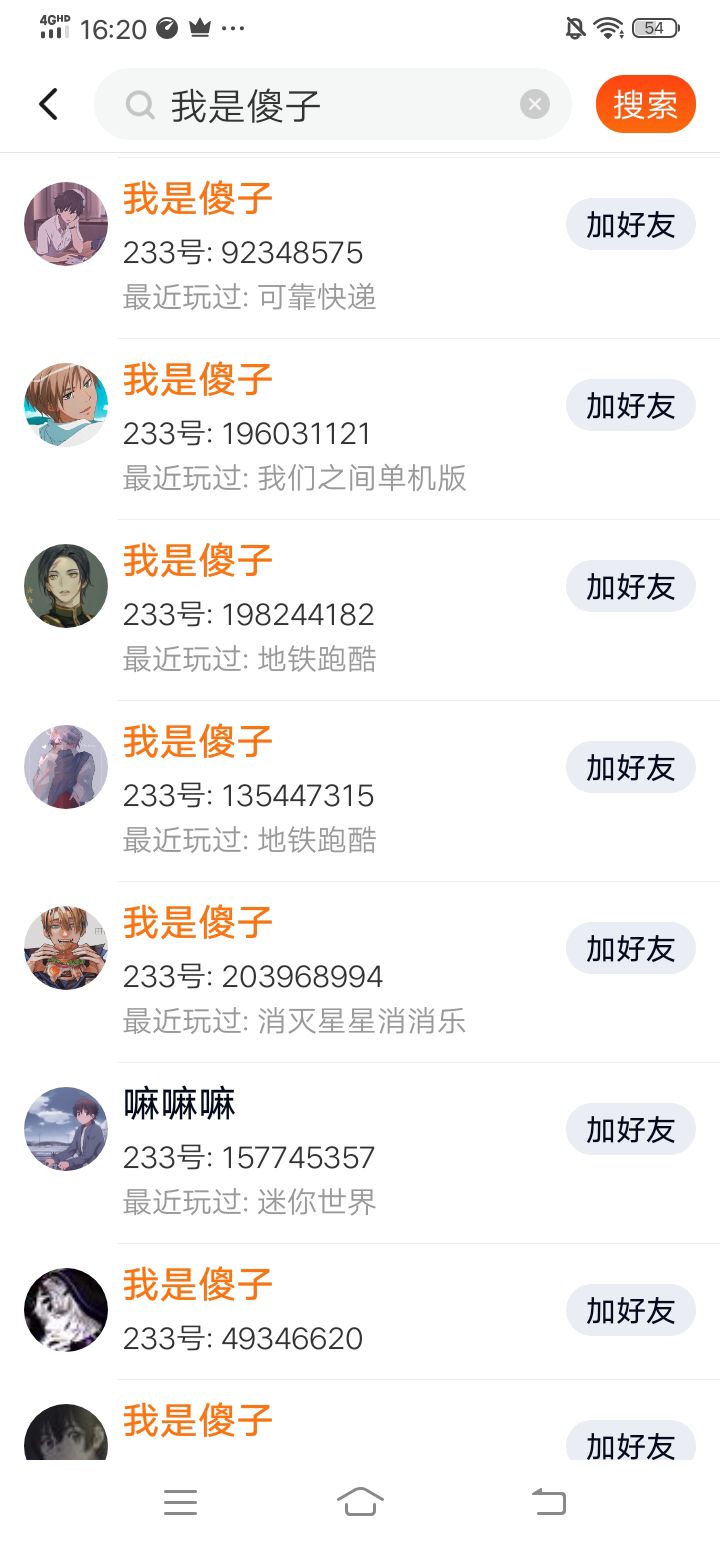Open the result who played 我们之间单机版

pyautogui.click(x=300, y=430)
